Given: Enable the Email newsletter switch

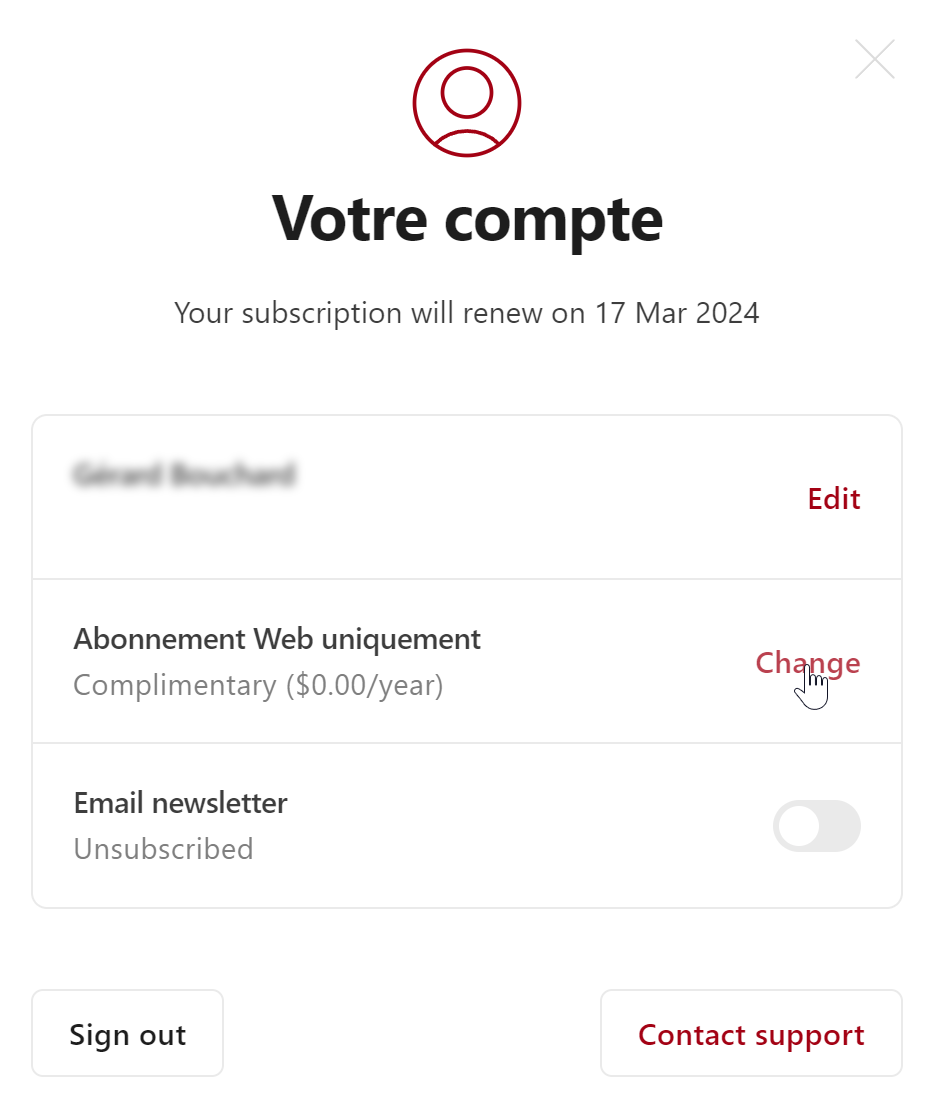Looking at the screenshot, I should click(x=816, y=826).
